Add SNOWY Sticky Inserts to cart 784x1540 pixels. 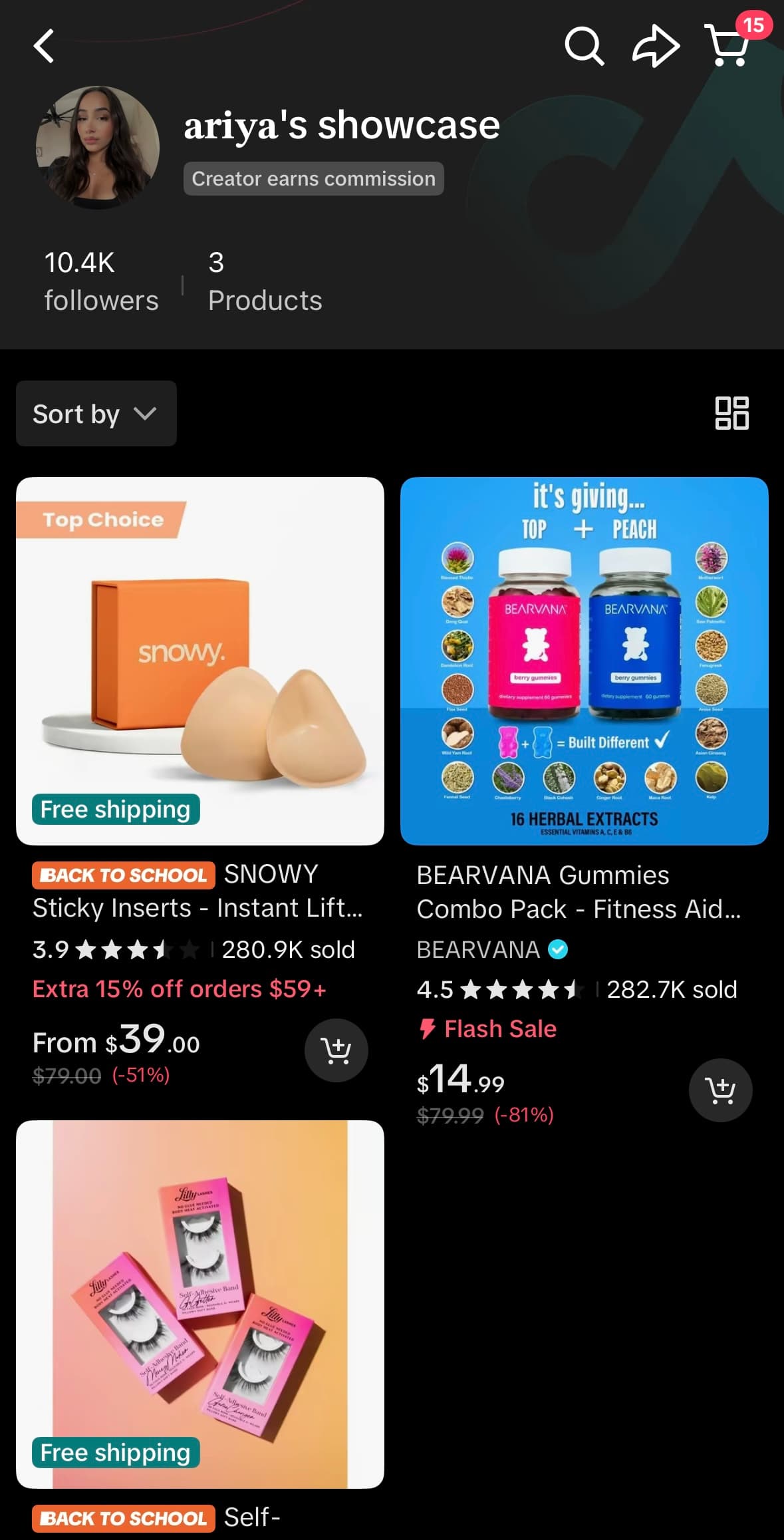(x=336, y=1050)
